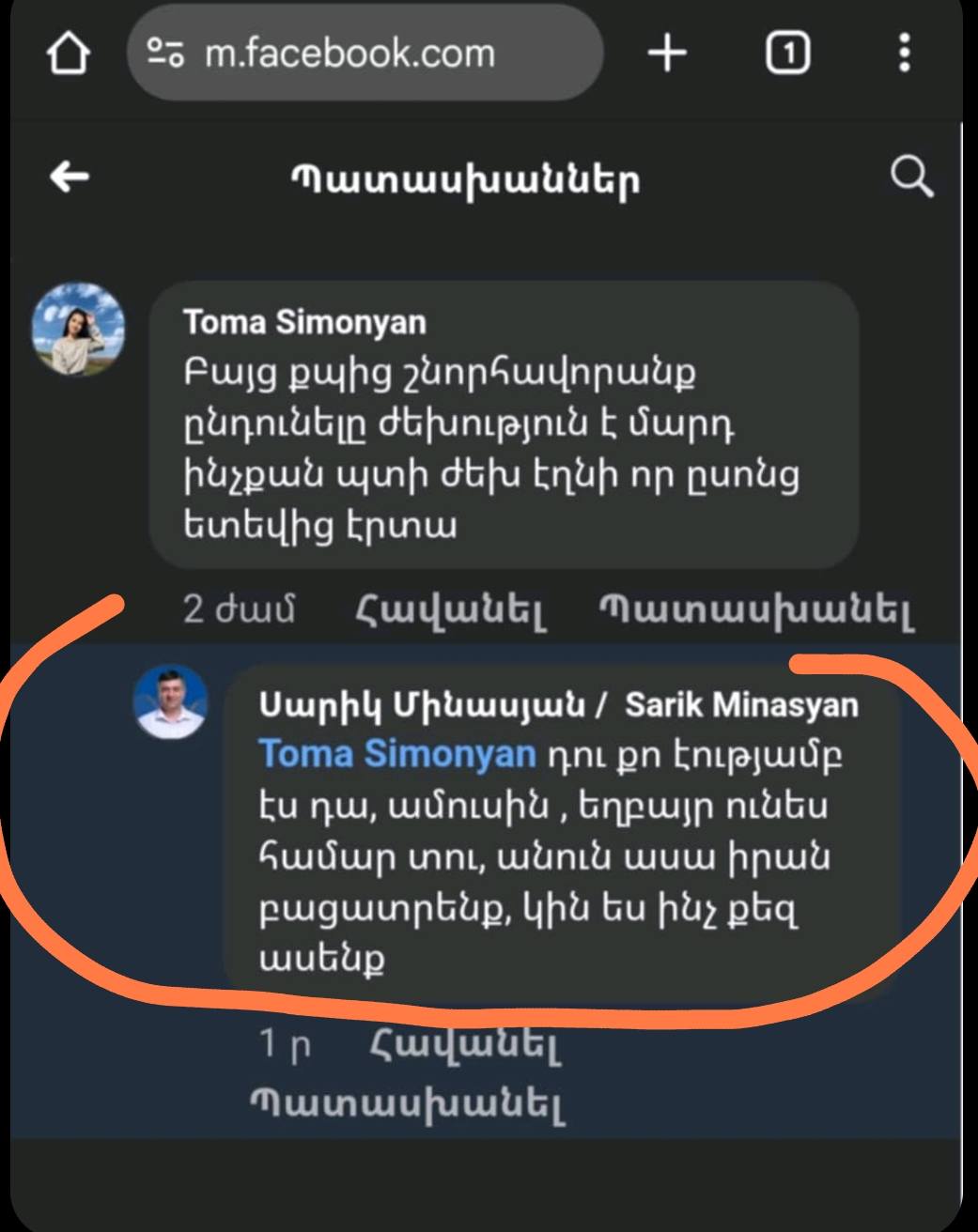Open the browser overflow menu
Screen dimensions: 978x1232
click(x=904, y=54)
